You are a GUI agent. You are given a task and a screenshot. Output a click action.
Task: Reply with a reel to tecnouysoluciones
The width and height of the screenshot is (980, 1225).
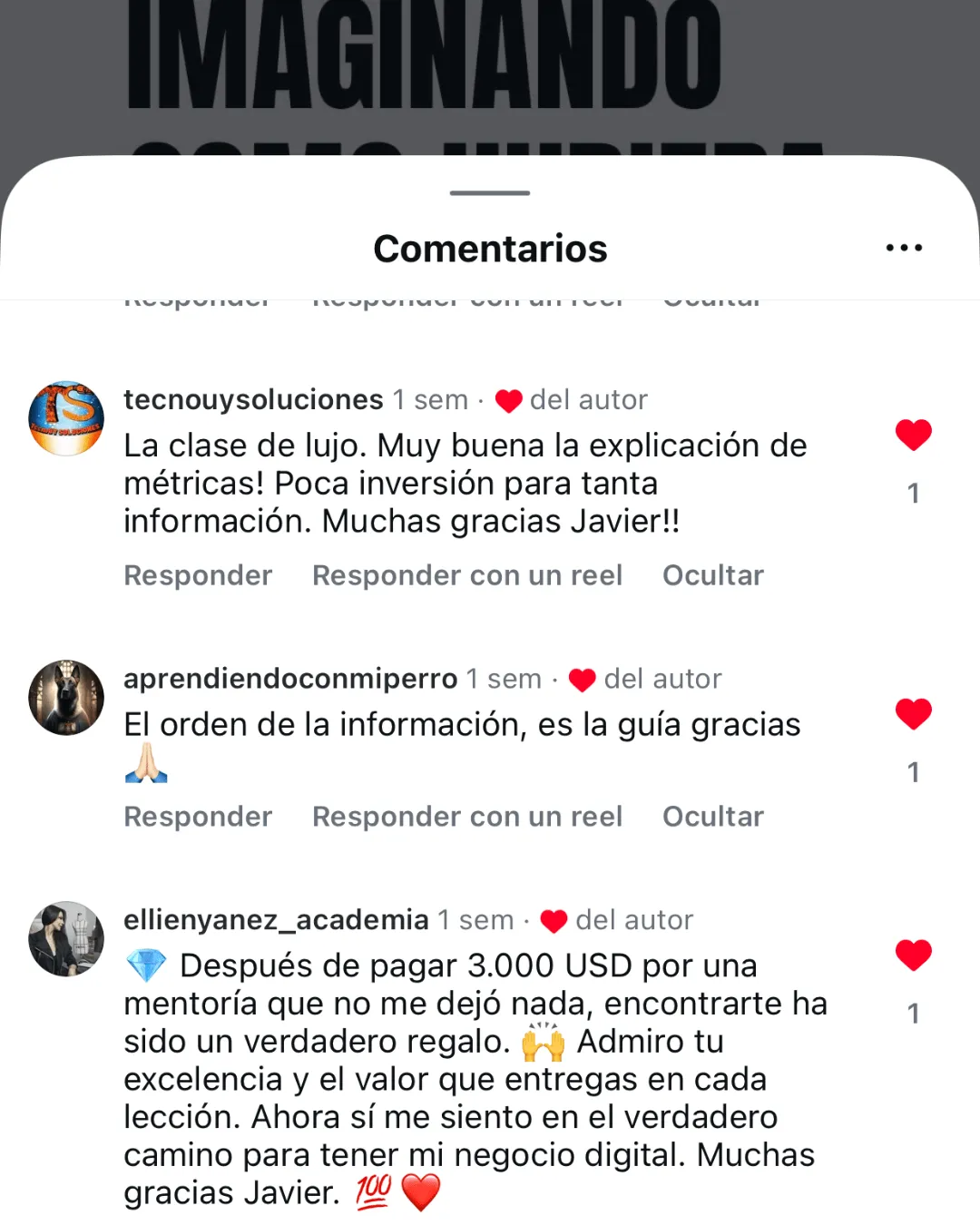click(467, 575)
